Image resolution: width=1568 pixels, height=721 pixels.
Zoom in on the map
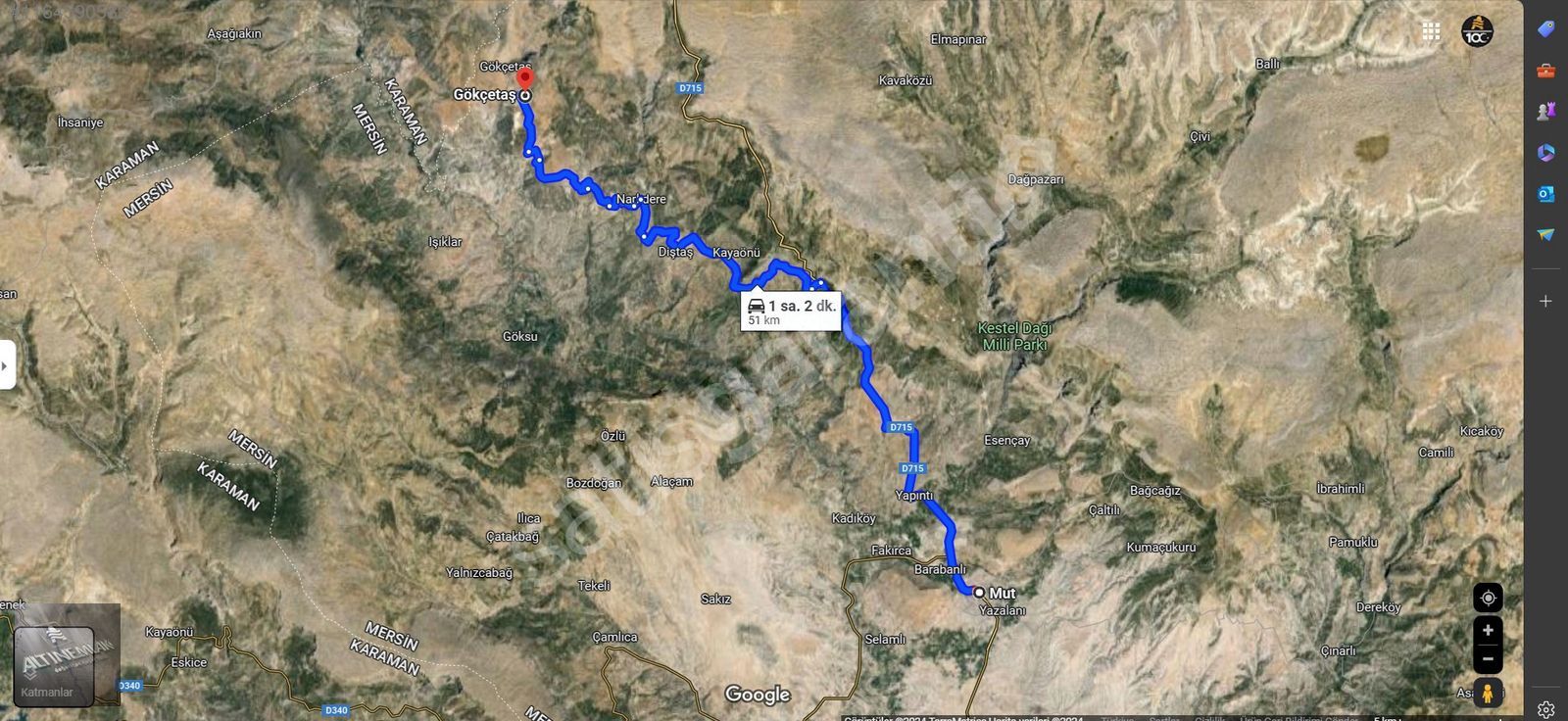point(1488,630)
